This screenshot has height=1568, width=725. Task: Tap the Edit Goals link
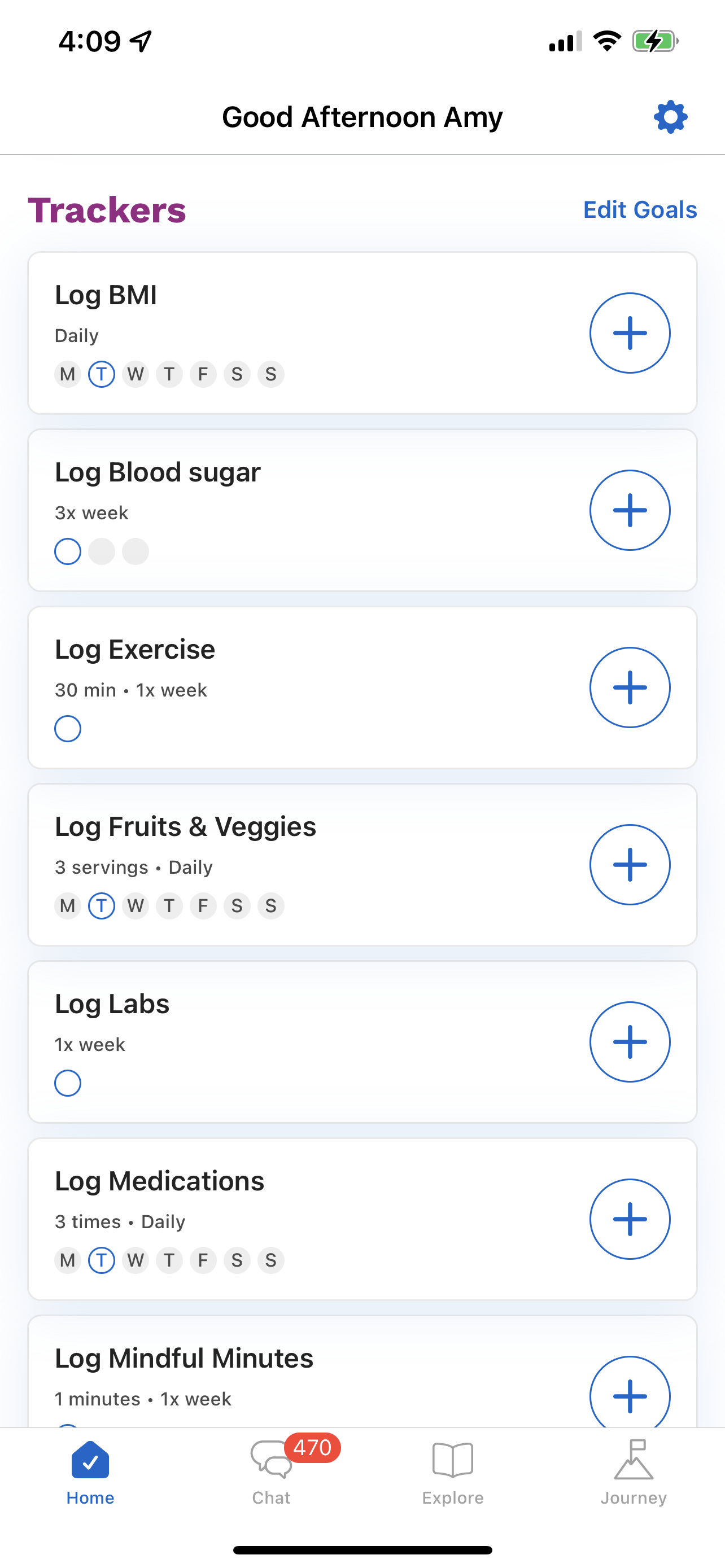(x=640, y=209)
